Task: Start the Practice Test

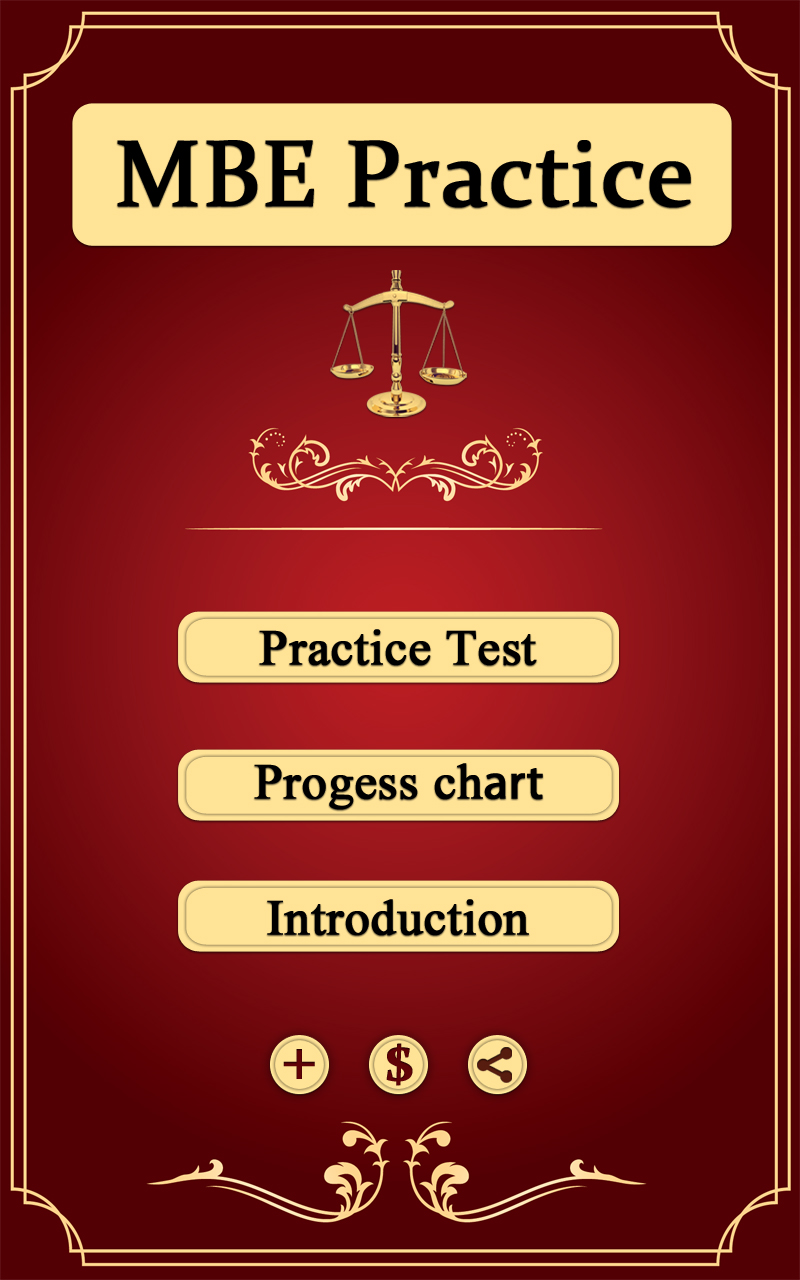Action: [x=398, y=648]
